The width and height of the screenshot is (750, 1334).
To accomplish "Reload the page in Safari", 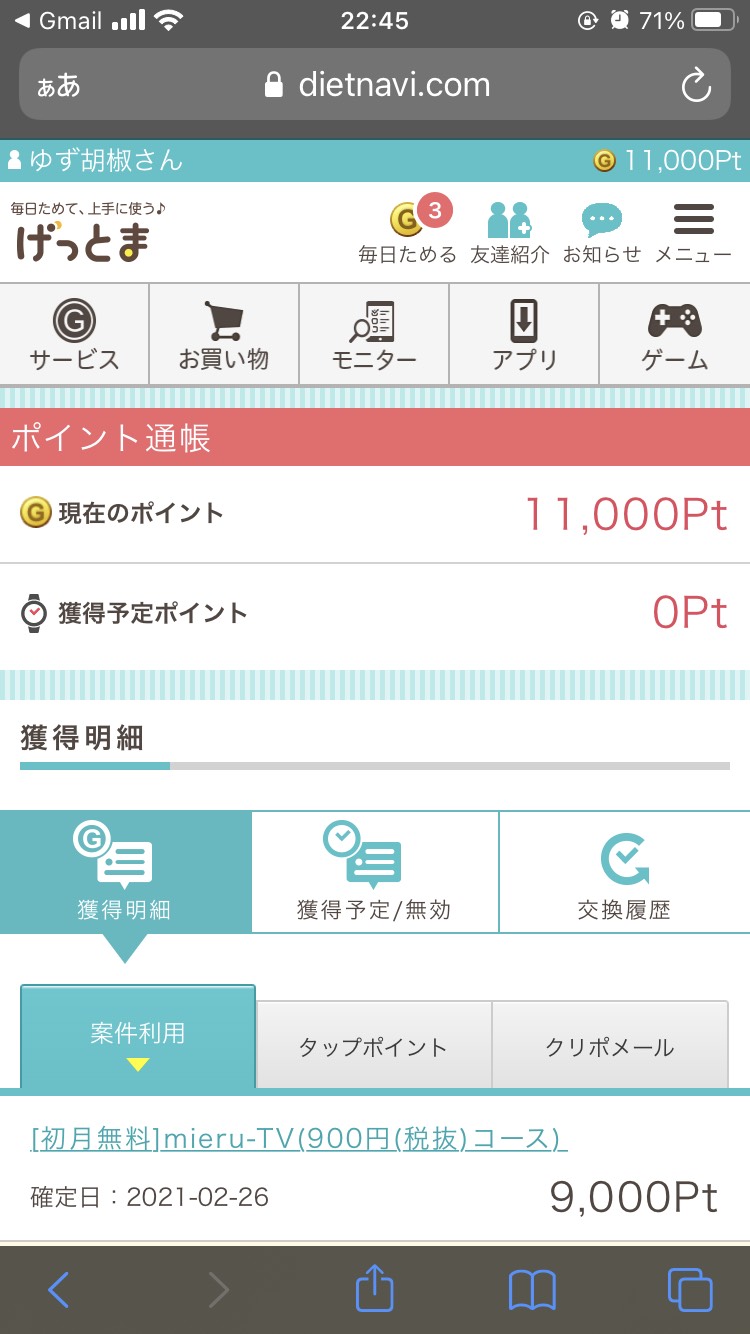I will click(696, 85).
